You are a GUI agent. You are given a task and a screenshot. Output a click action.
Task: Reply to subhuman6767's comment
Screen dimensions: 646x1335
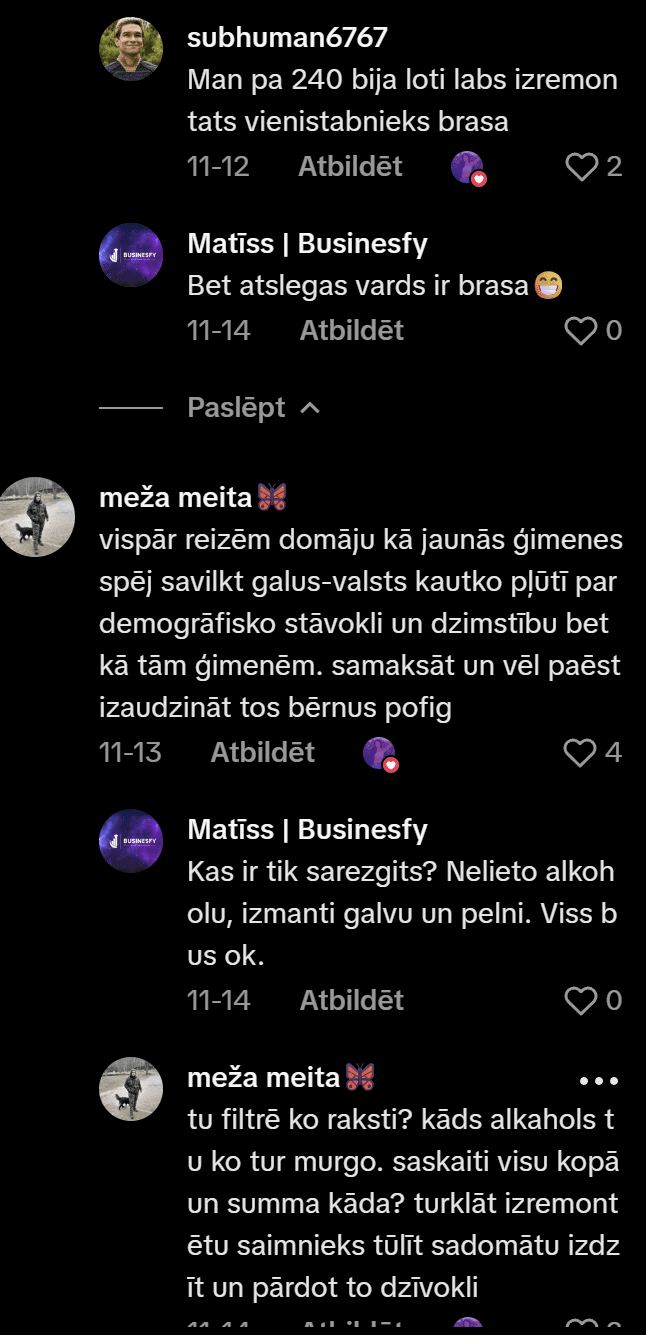pyautogui.click(x=350, y=166)
